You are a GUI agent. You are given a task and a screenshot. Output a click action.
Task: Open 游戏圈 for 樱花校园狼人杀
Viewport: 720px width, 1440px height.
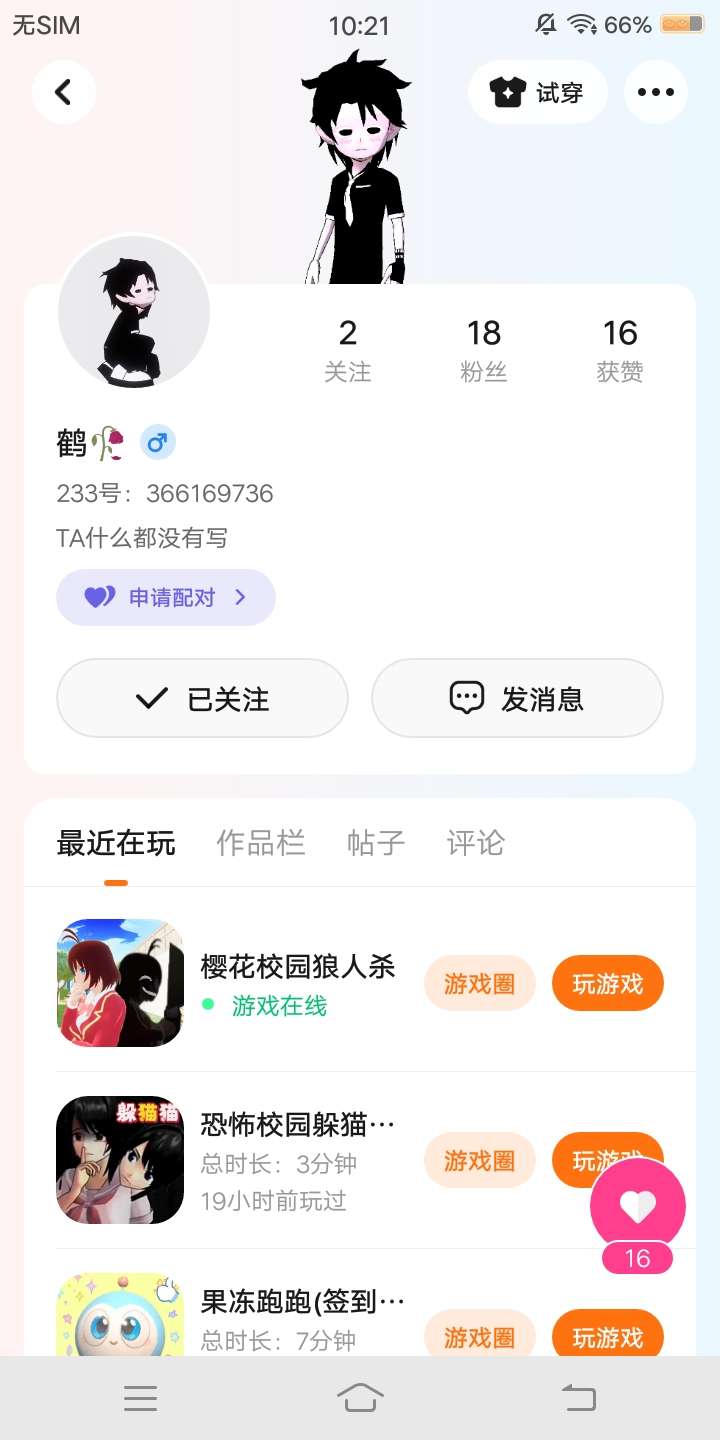[480, 984]
